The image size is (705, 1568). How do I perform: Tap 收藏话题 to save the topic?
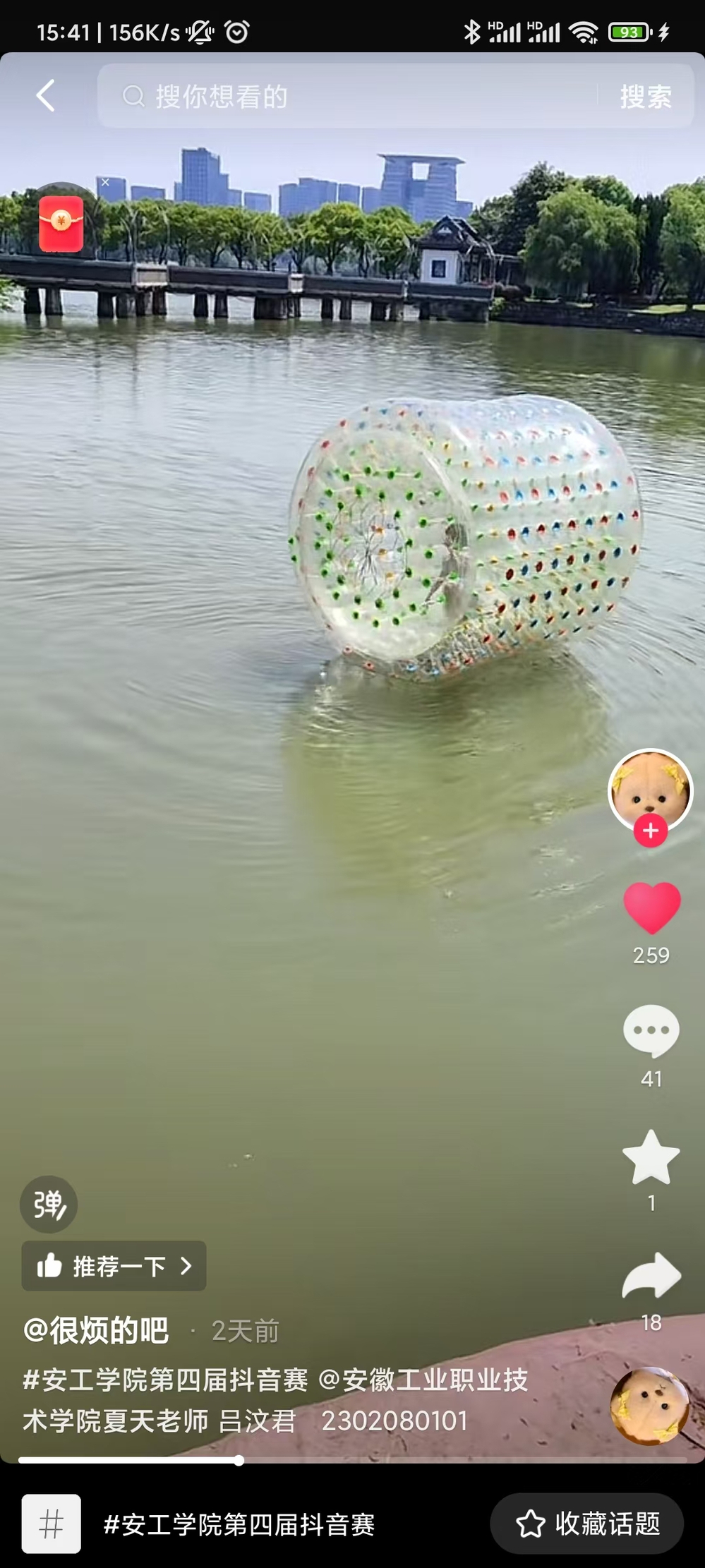pyautogui.click(x=587, y=1524)
